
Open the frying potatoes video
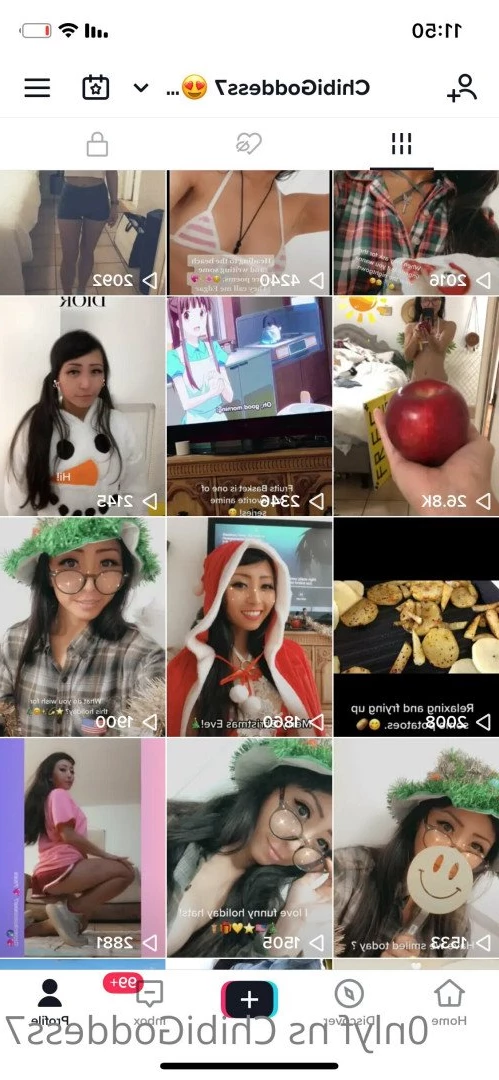coord(416,627)
